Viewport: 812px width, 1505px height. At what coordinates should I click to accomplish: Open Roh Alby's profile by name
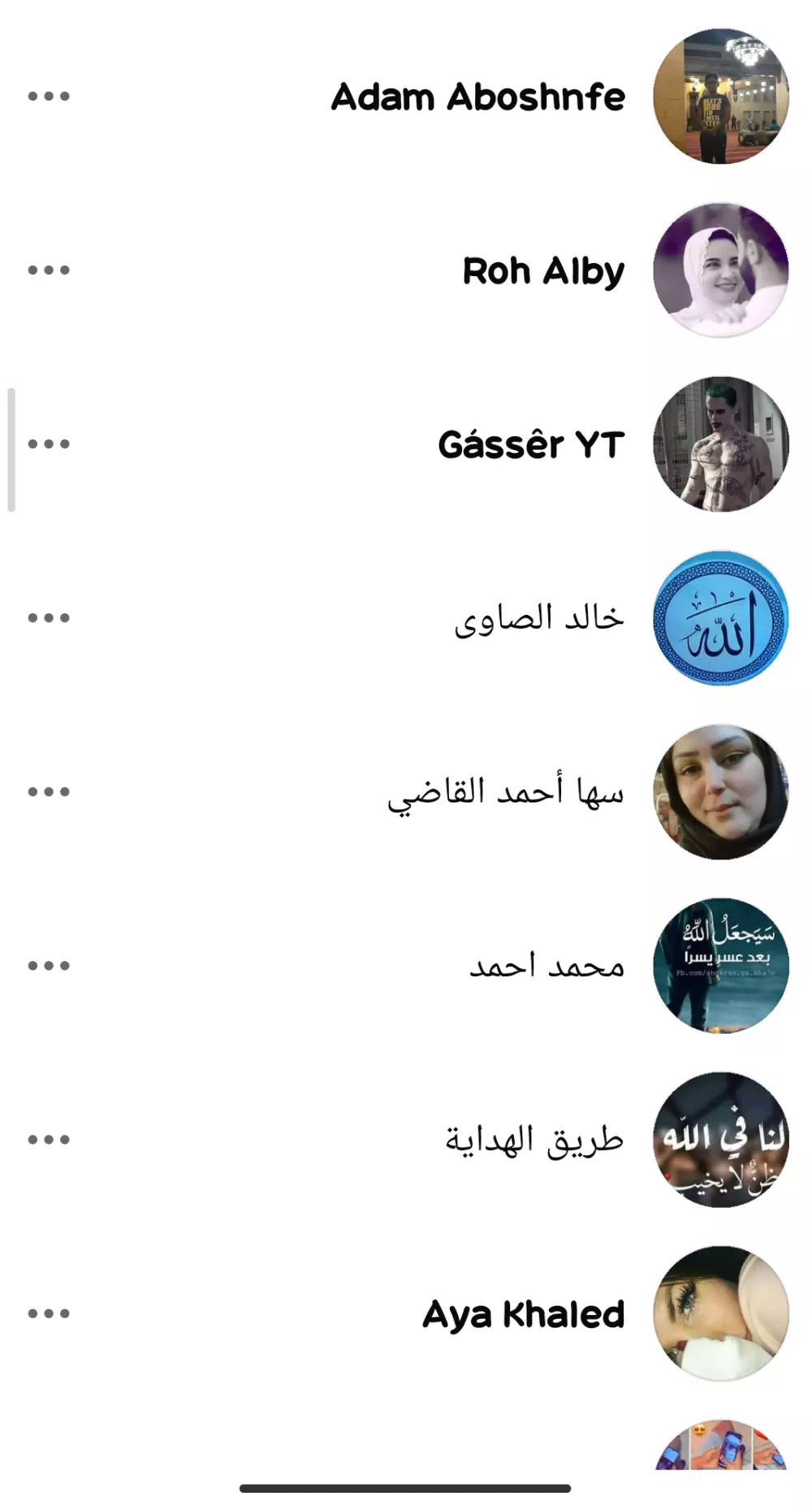[x=542, y=270]
